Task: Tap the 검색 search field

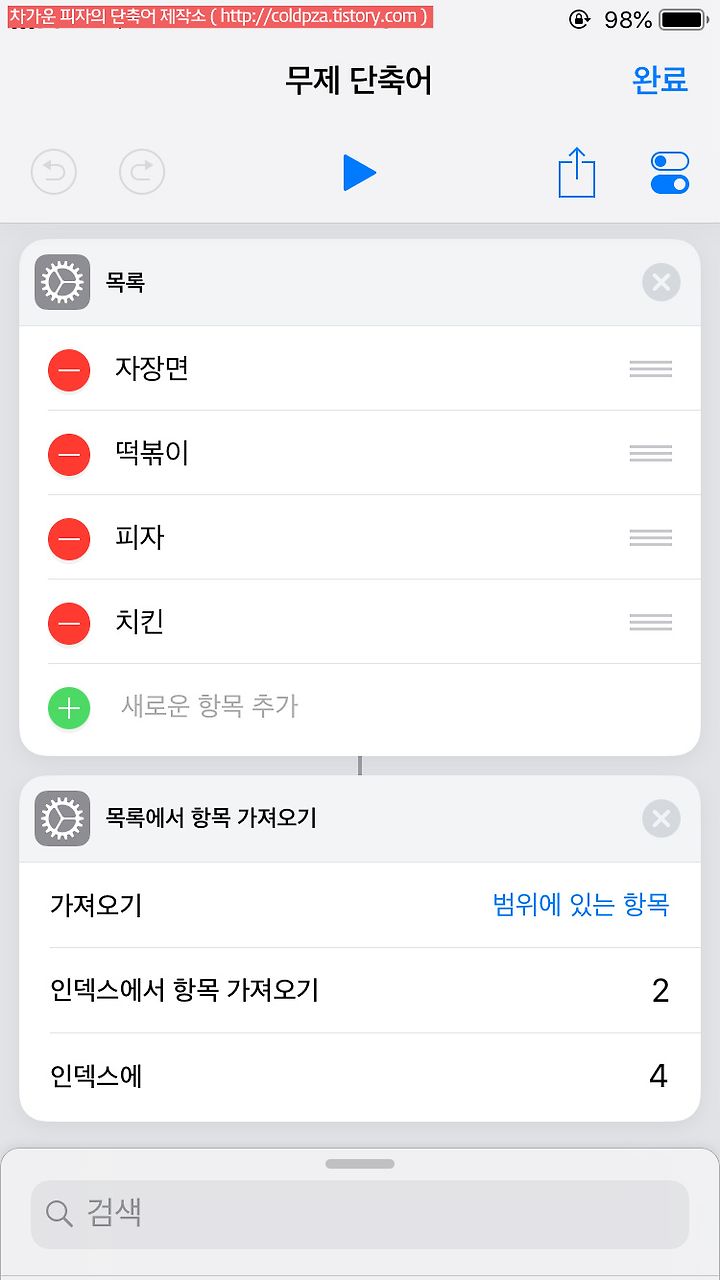Action: (360, 1214)
